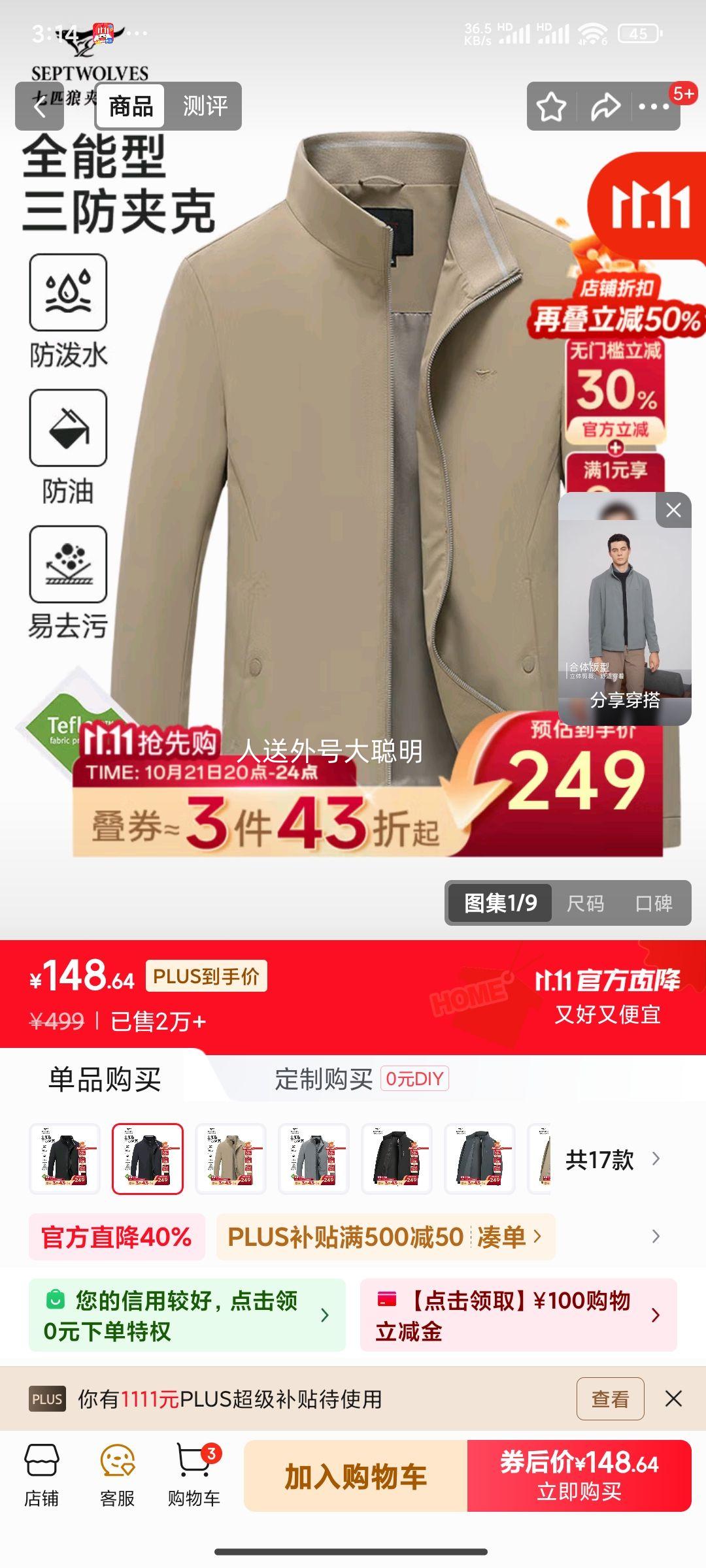
Task: Open the overflow menu
Action: 654,106
